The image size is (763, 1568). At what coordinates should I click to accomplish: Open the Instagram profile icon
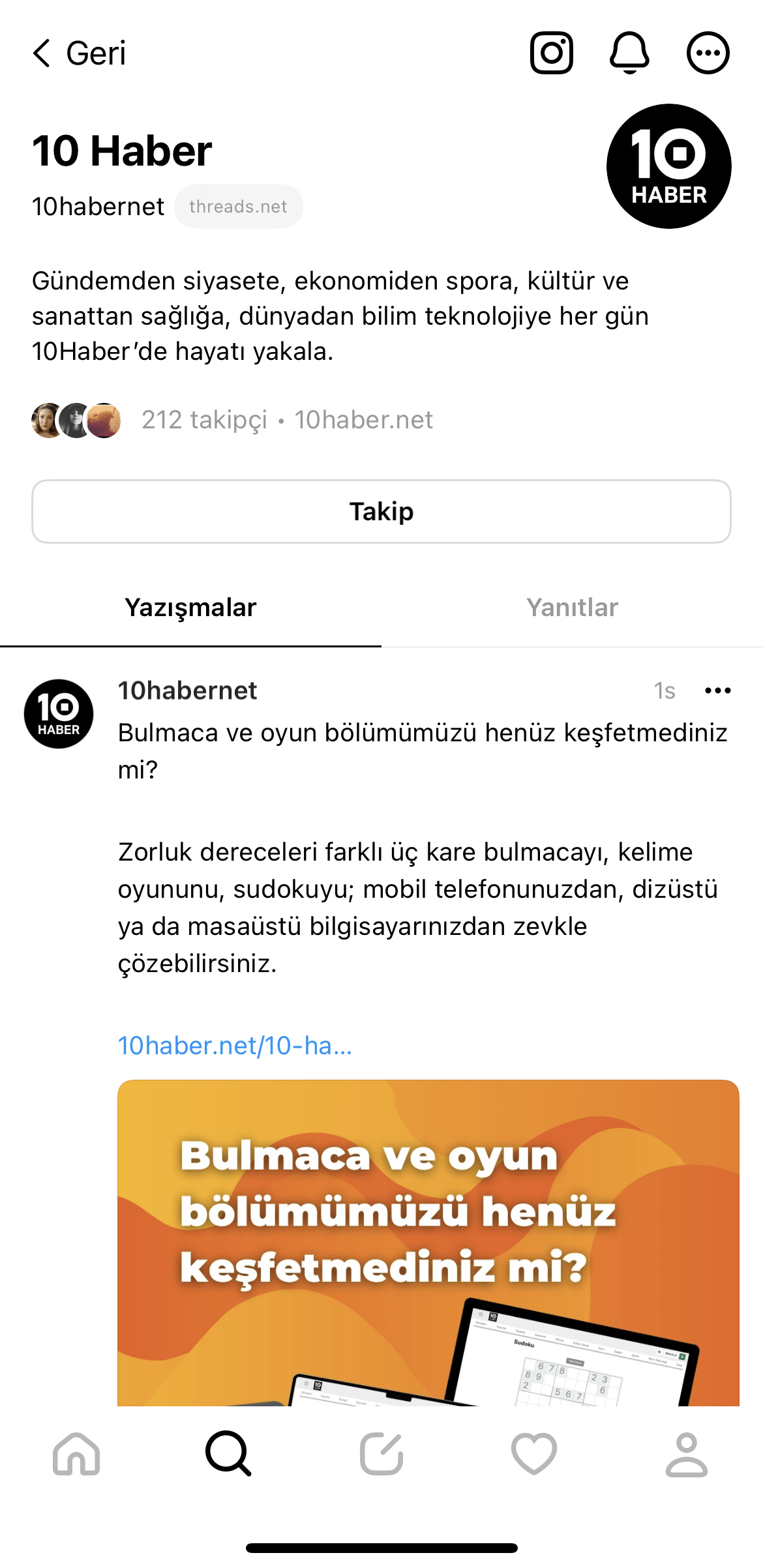tap(551, 53)
